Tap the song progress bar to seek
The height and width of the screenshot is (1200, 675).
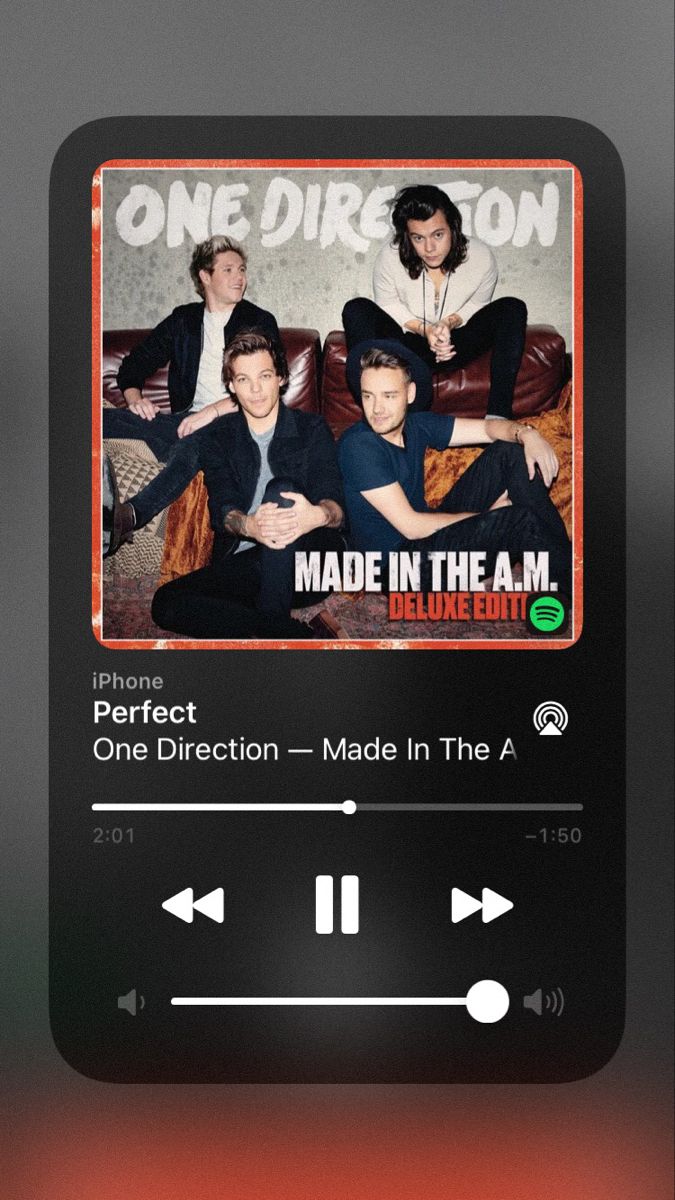[337, 807]
